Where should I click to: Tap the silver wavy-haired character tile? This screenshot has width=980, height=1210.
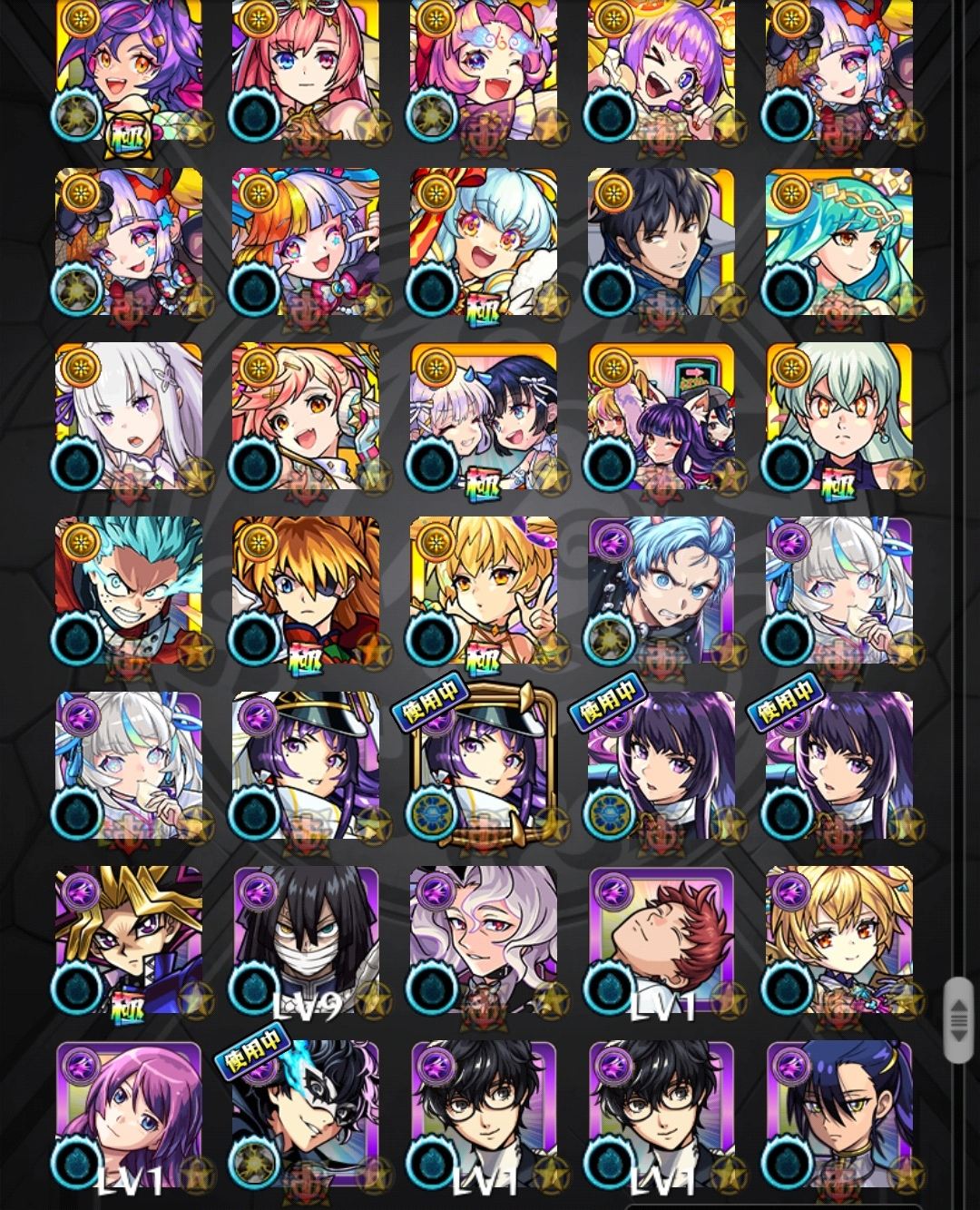(x=484, y=939)
